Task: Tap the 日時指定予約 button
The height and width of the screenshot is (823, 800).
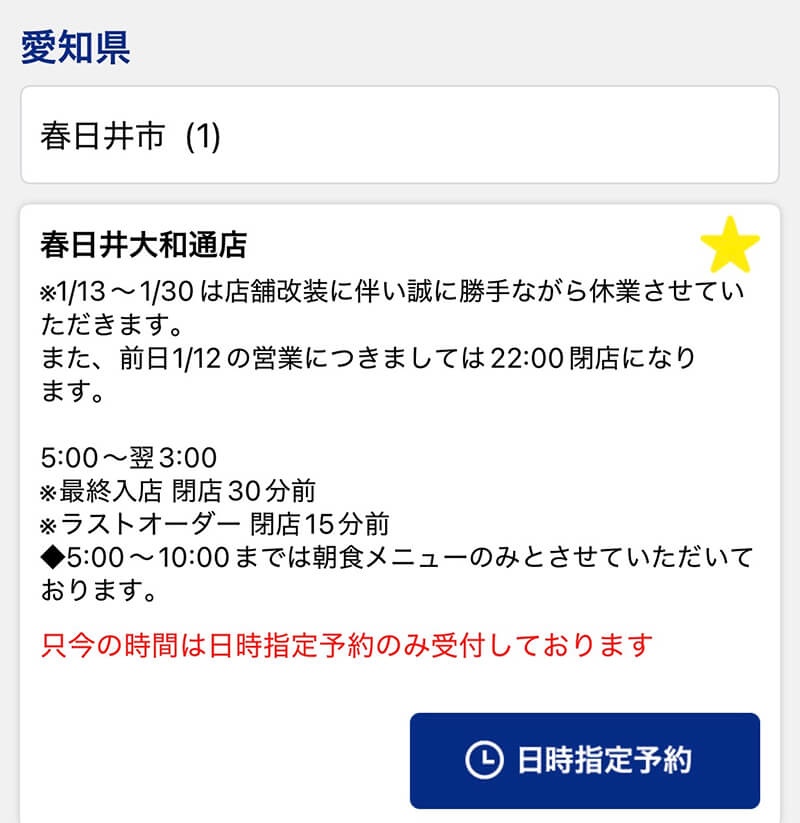Action: coord(584,760)
